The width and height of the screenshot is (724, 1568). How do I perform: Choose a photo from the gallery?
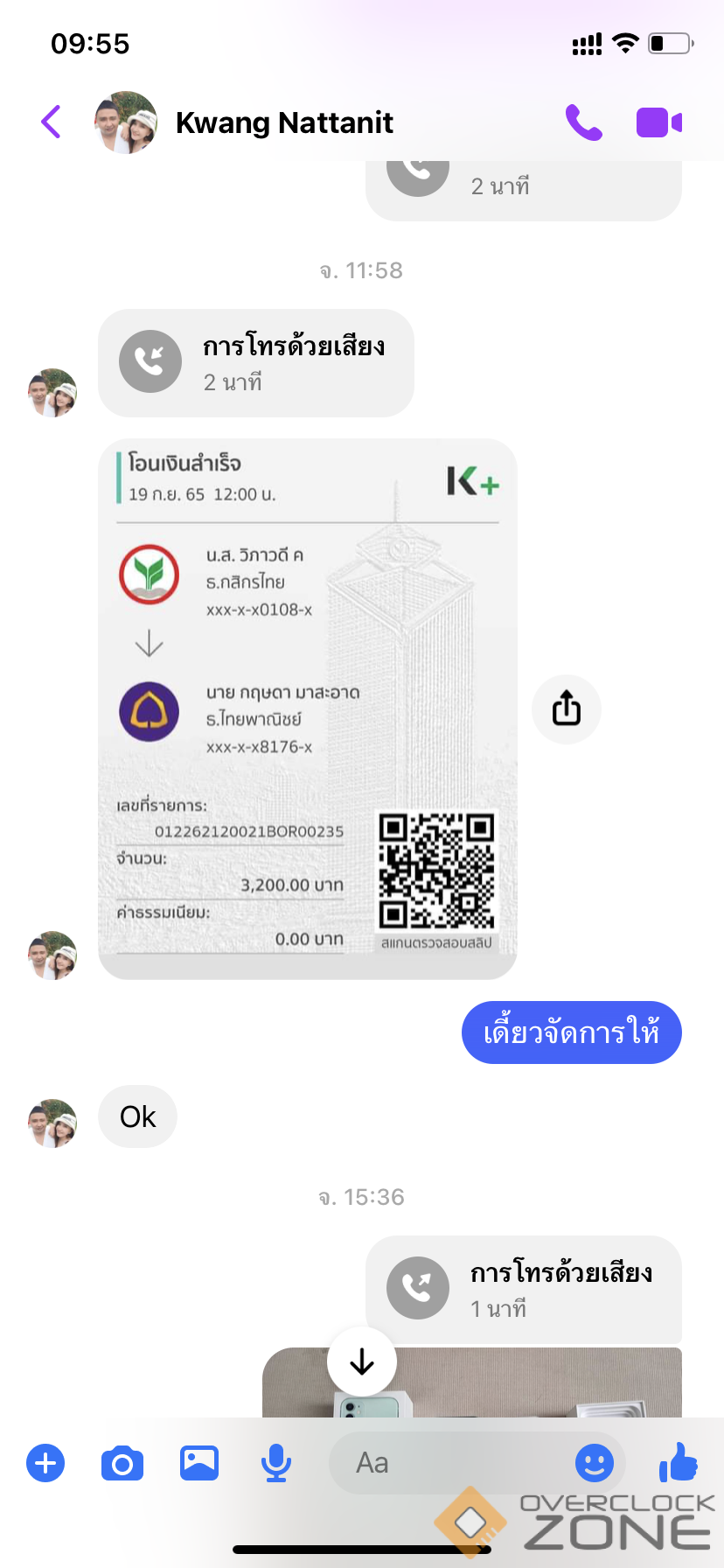coord(199,1463)
